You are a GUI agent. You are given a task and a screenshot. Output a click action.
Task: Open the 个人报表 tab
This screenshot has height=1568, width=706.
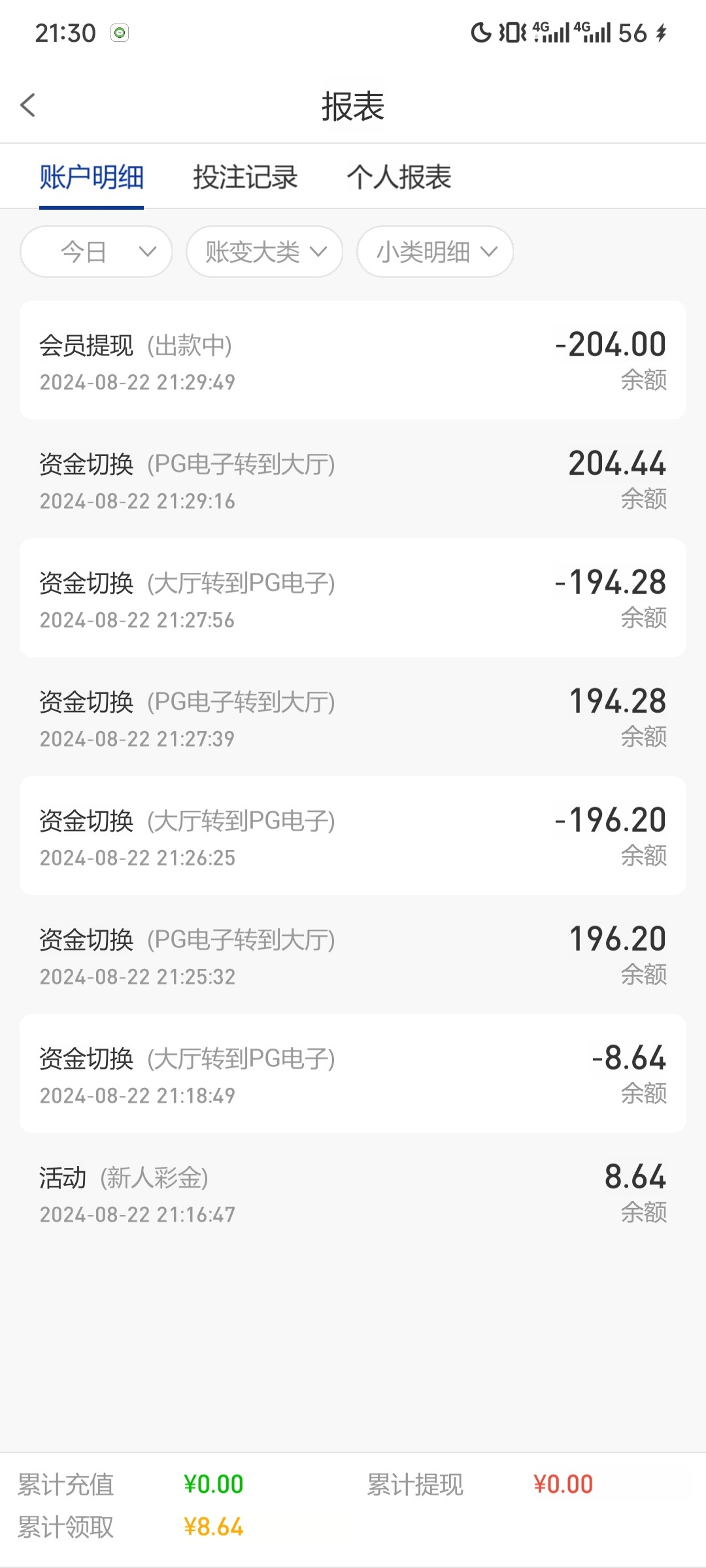(x=399, y=177)
